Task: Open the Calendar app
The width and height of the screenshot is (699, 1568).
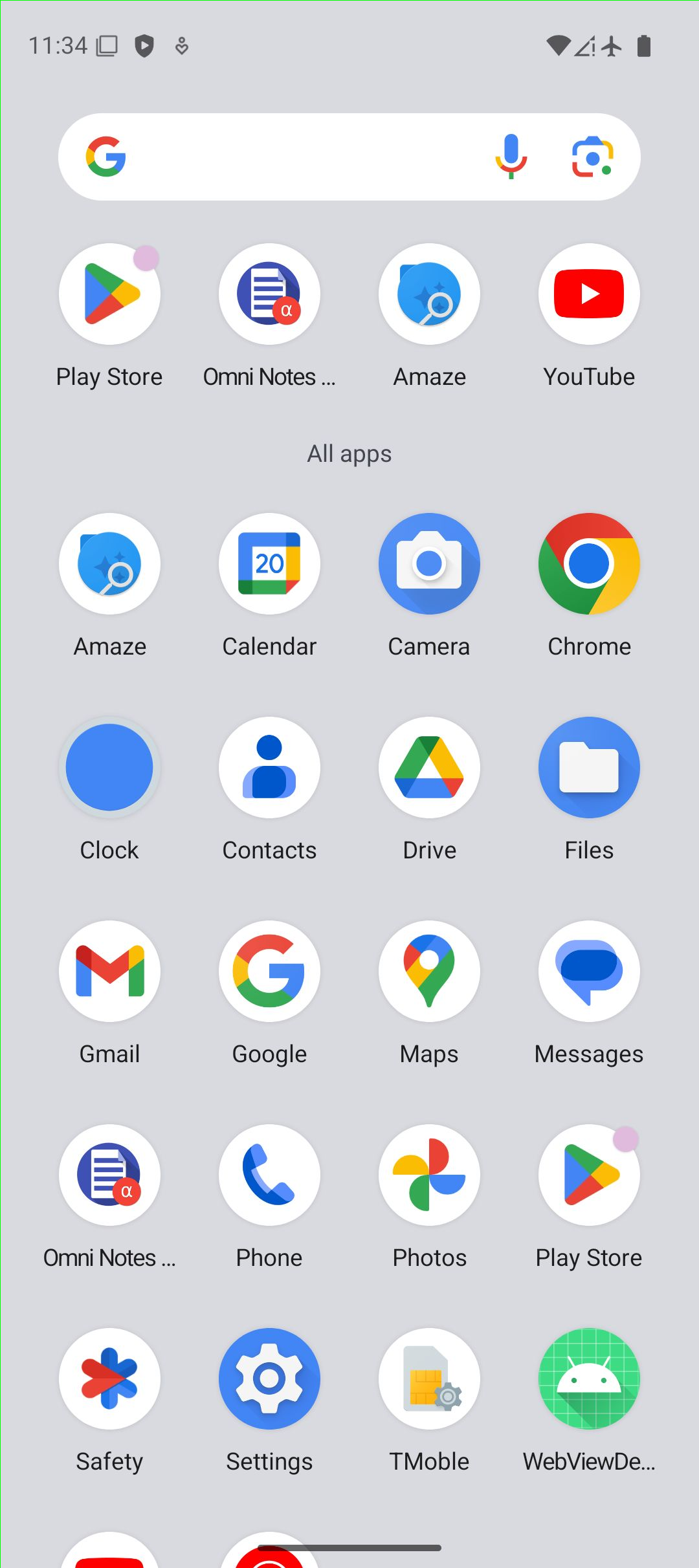Action: 269,564
